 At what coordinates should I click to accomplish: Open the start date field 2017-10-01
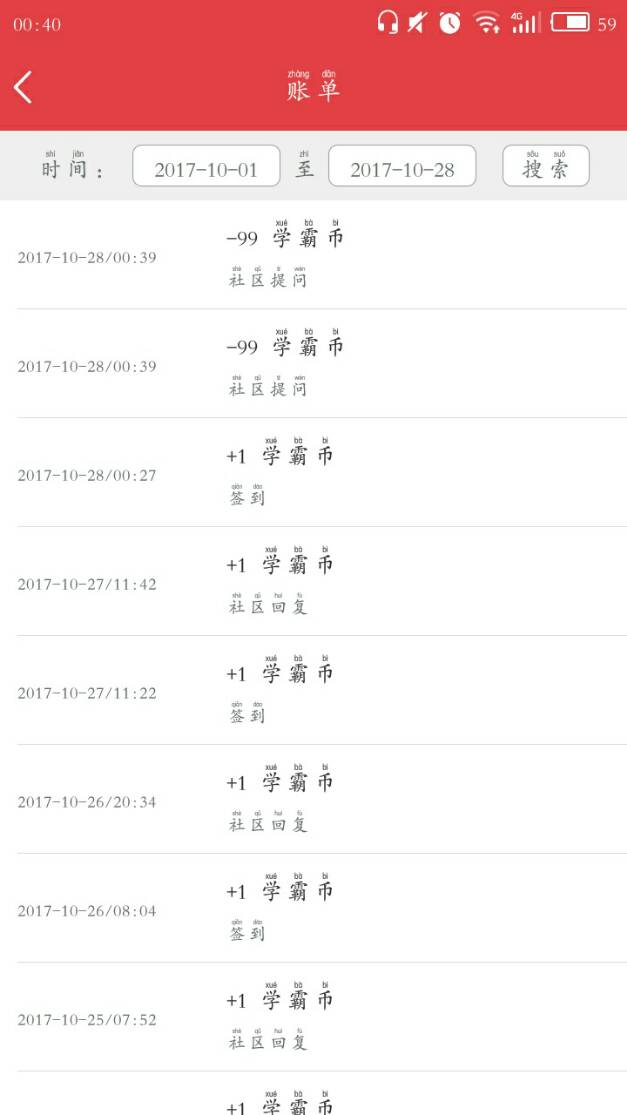[206, 167]
